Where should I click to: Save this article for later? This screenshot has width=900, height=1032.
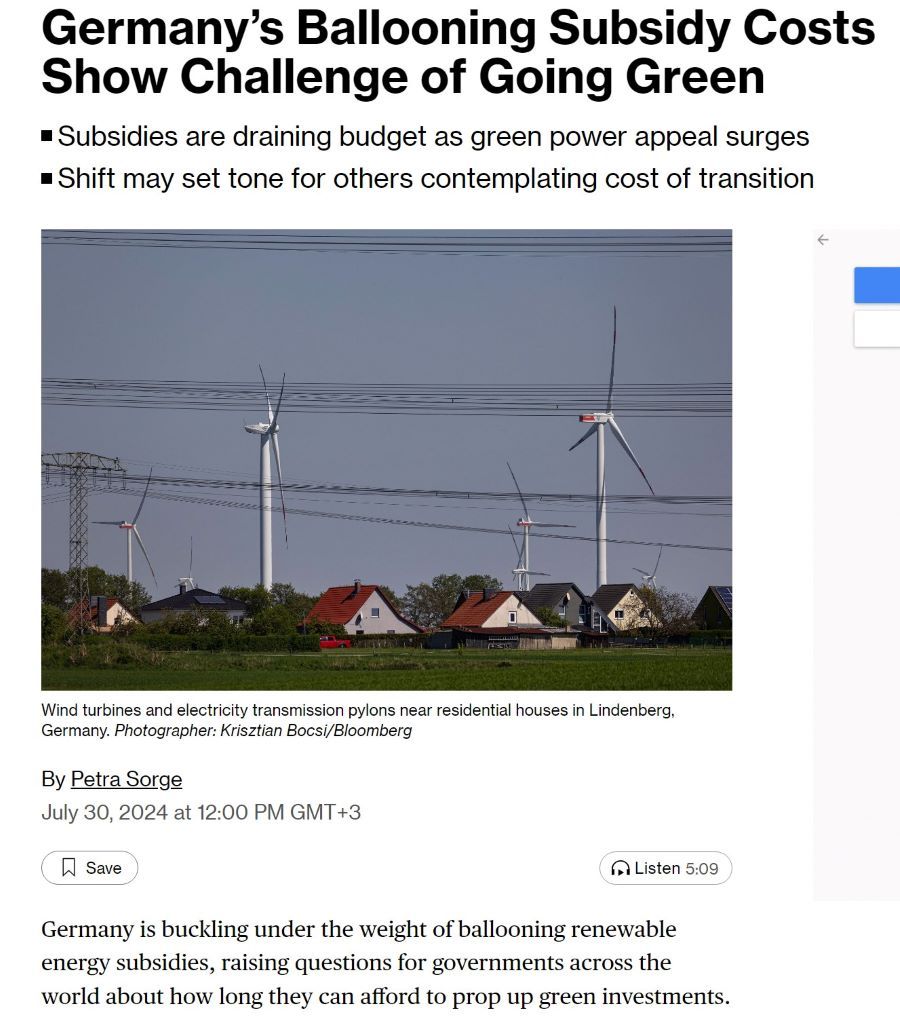(90, 868)
